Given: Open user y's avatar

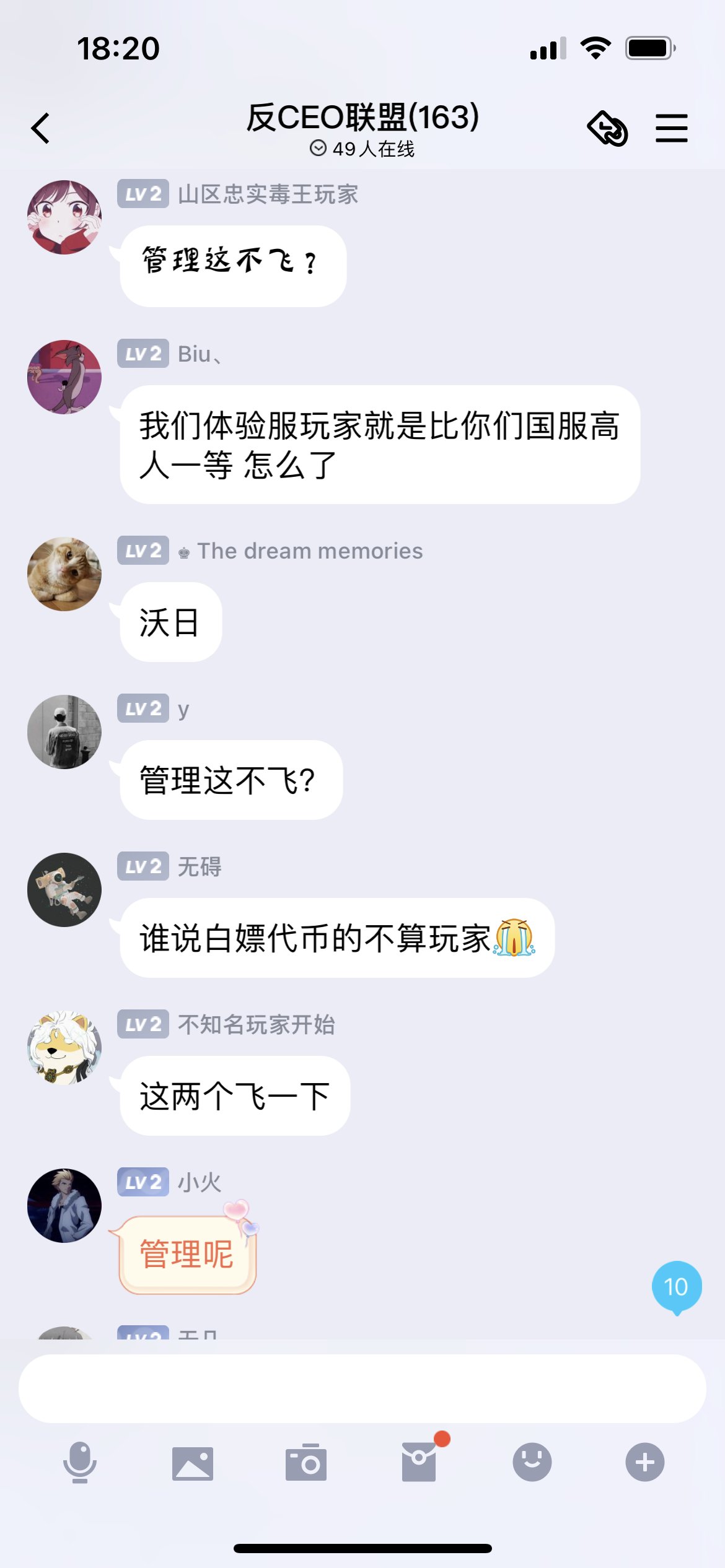Looking at the screenshot, I should 64,732.
